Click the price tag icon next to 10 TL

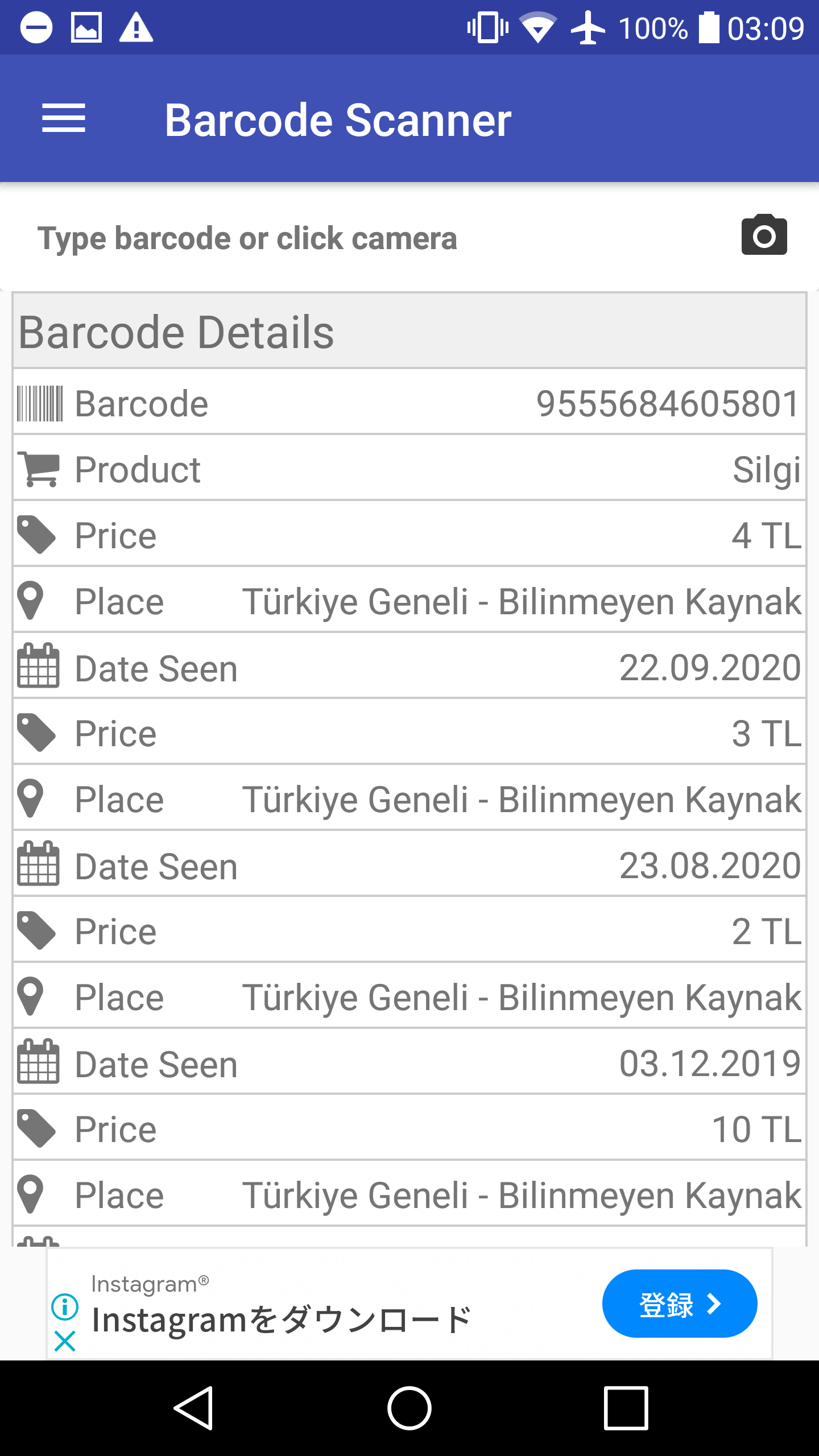click(36, 1129)
